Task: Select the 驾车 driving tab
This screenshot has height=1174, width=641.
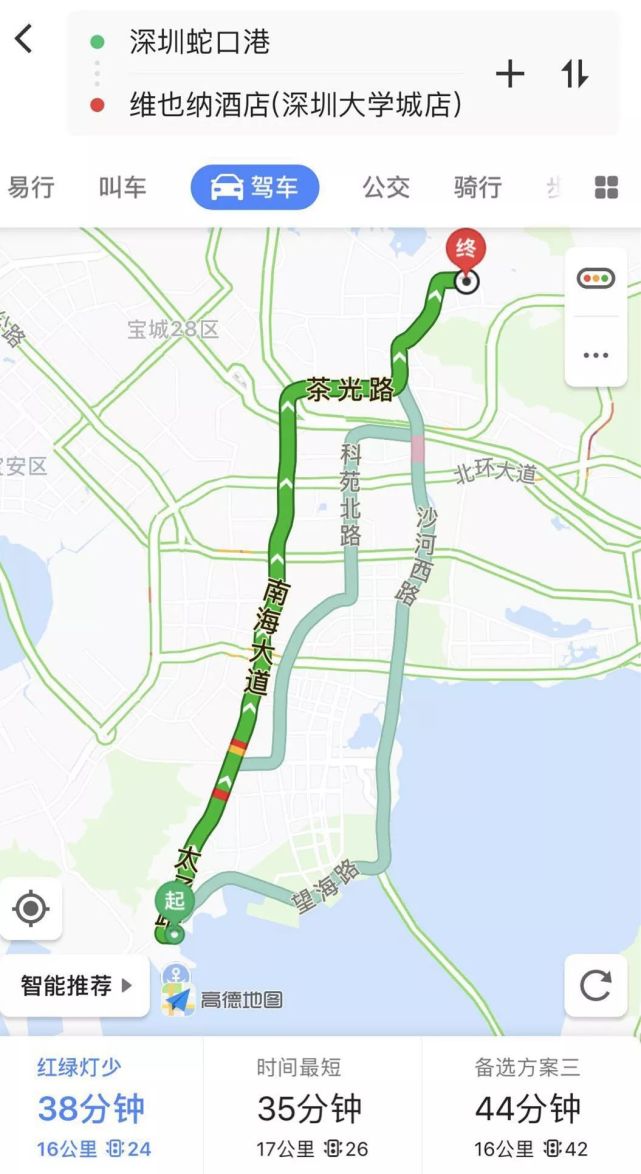Action: 255,187
